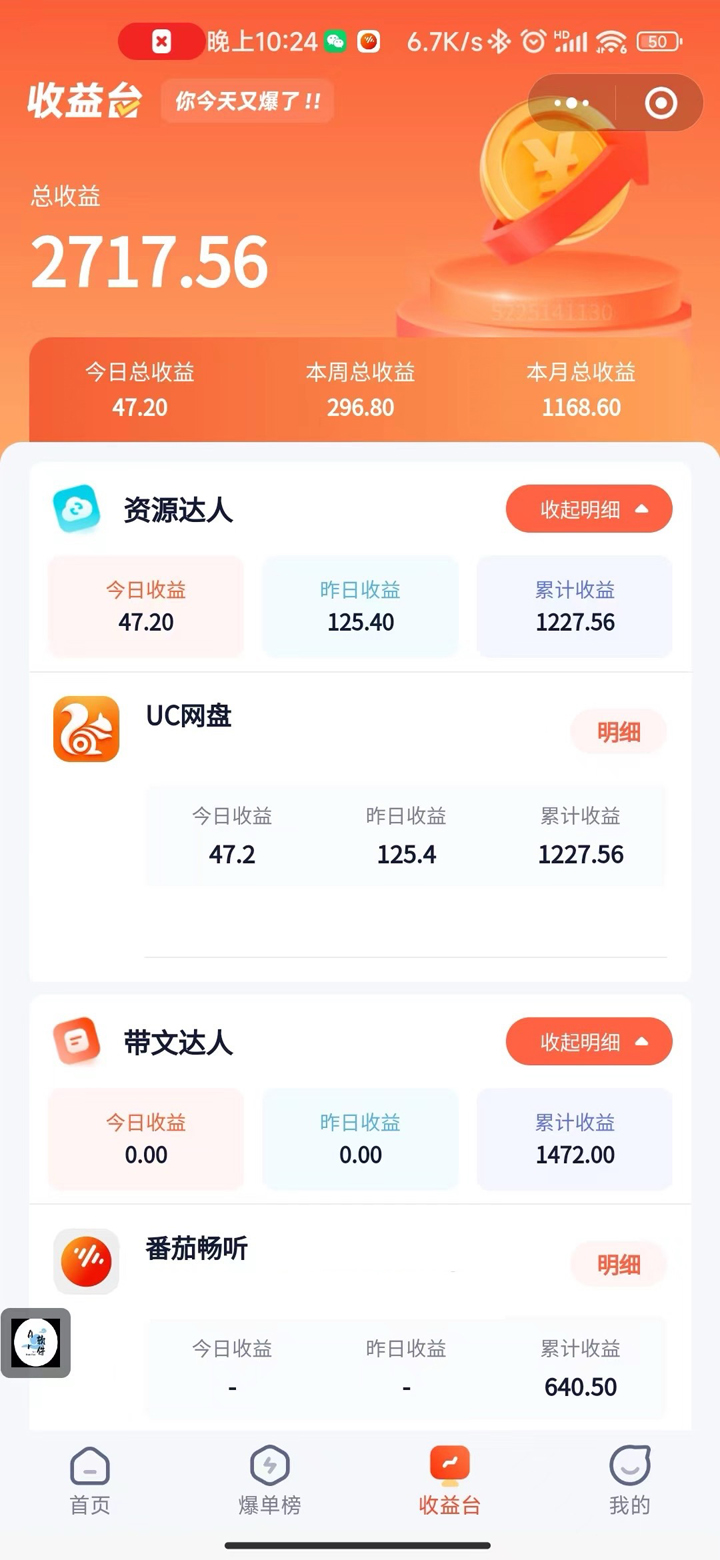Collapse the 带文达人 details section
This screenshot has height=1560, width=720.
pos(589,1042)
